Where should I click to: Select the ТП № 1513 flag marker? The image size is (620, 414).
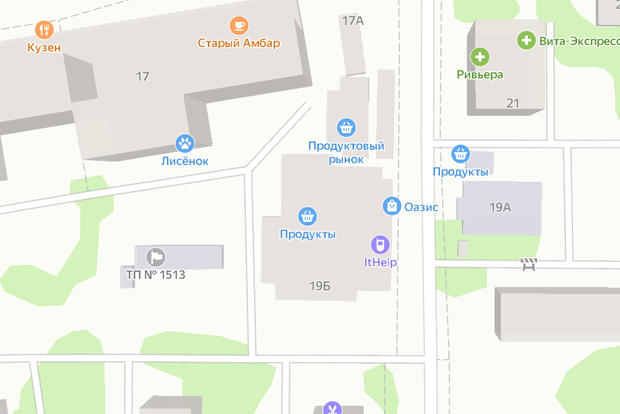155,257
